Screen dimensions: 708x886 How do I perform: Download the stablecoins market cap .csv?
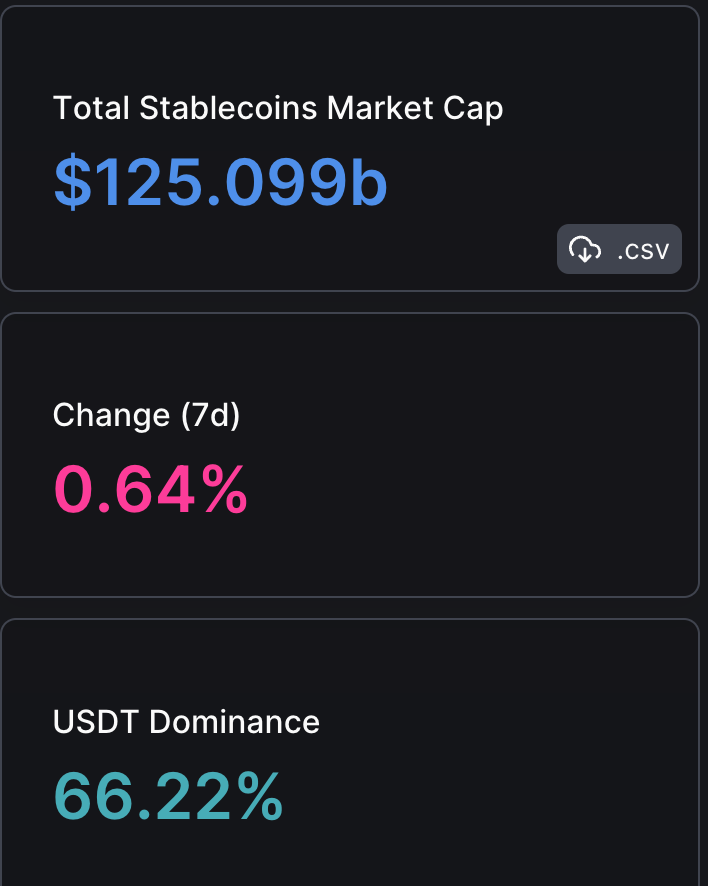coord(619,249)
